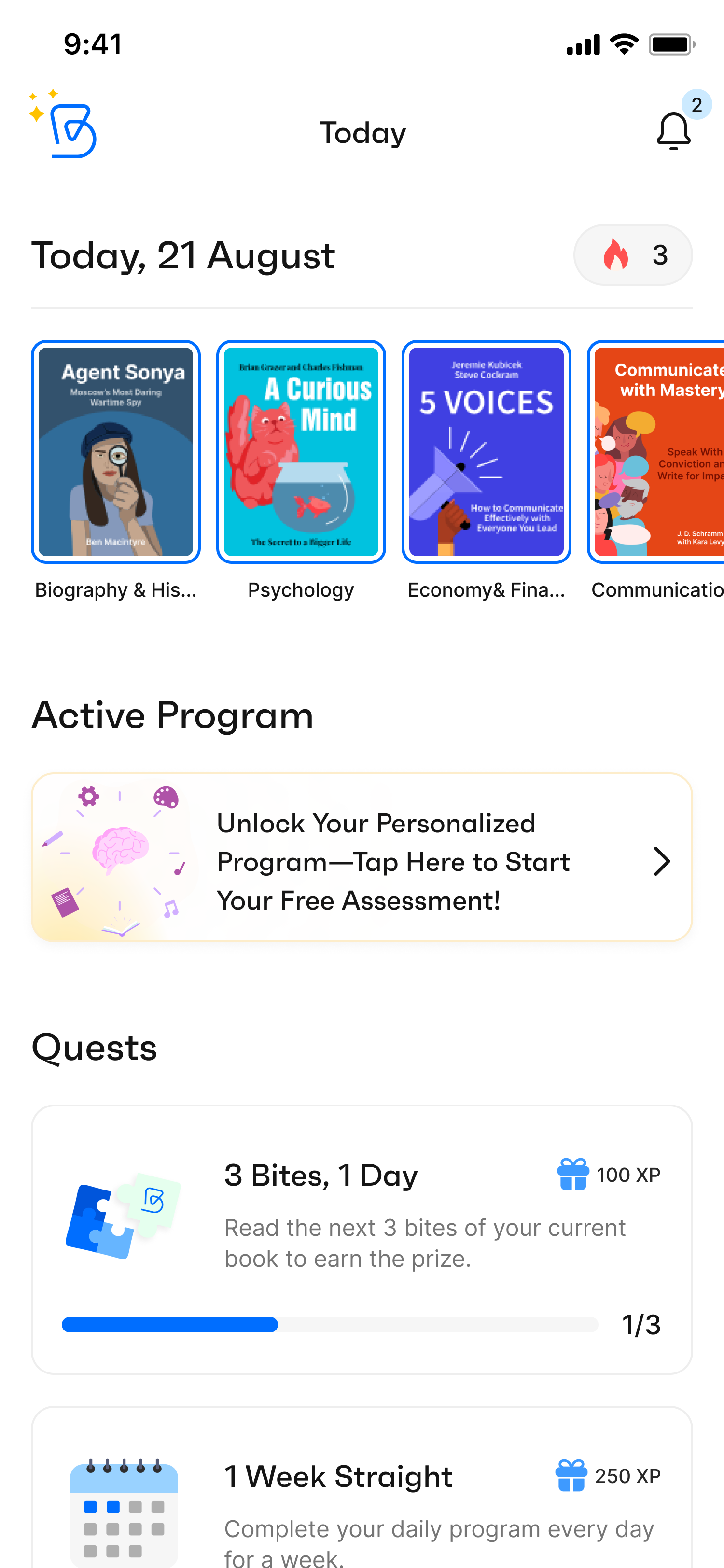Start the free assessment program card
Screen dimensions: 724x1568
[x=362, y=857]
